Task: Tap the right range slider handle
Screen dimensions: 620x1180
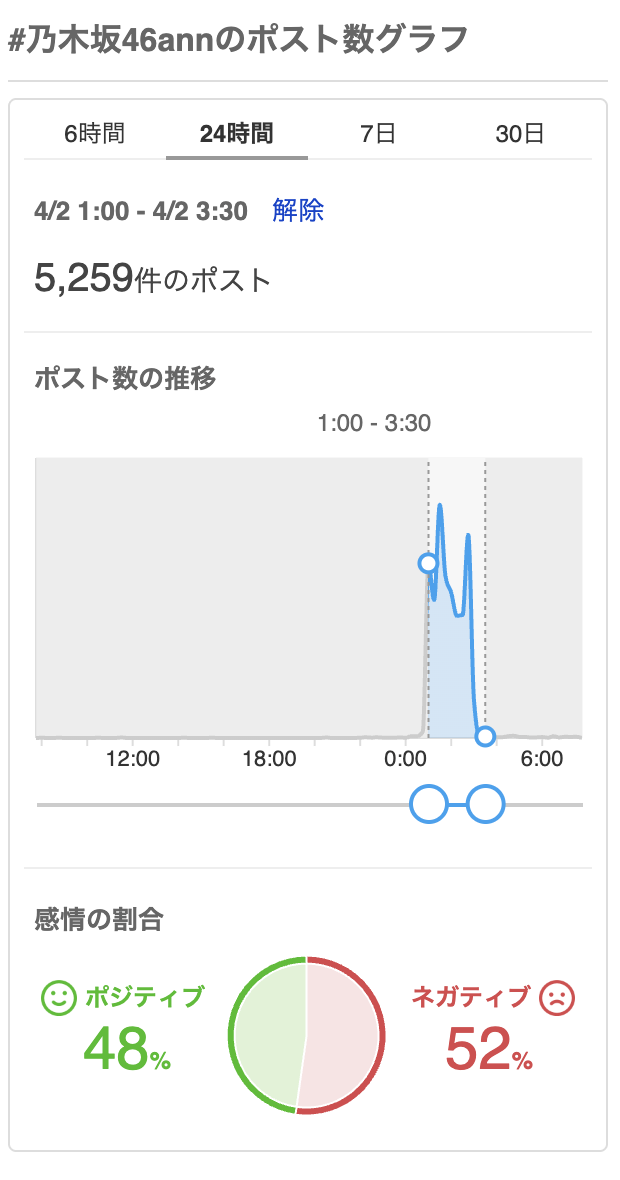Action: [x=486, y=804]
